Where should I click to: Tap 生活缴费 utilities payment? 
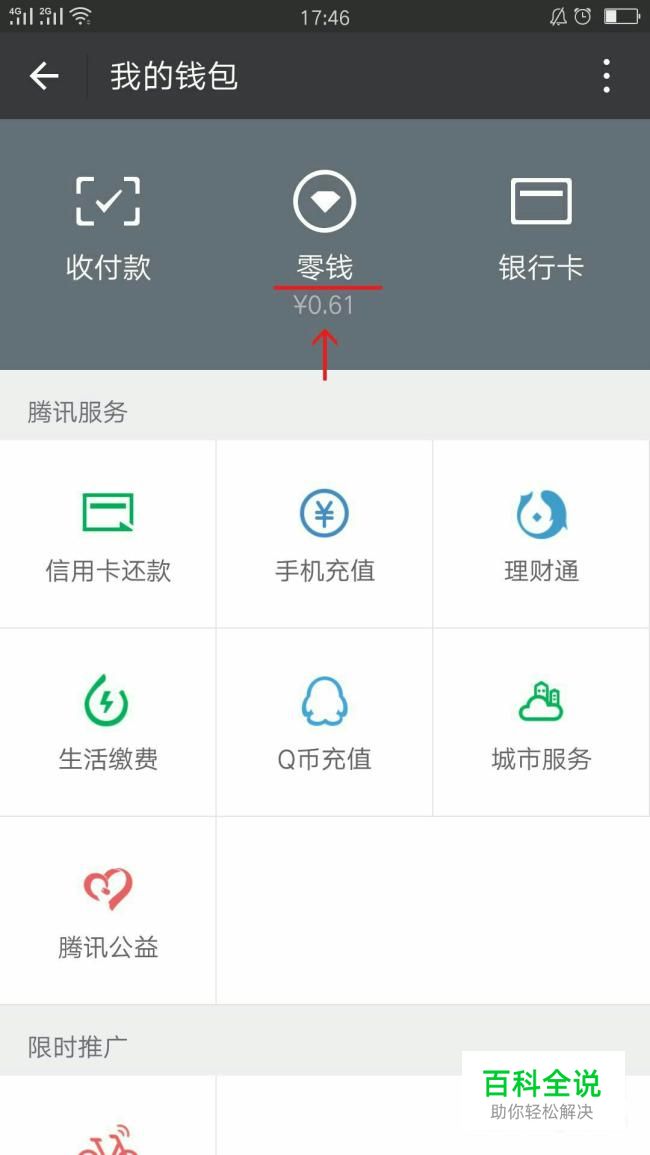(108, 722)
